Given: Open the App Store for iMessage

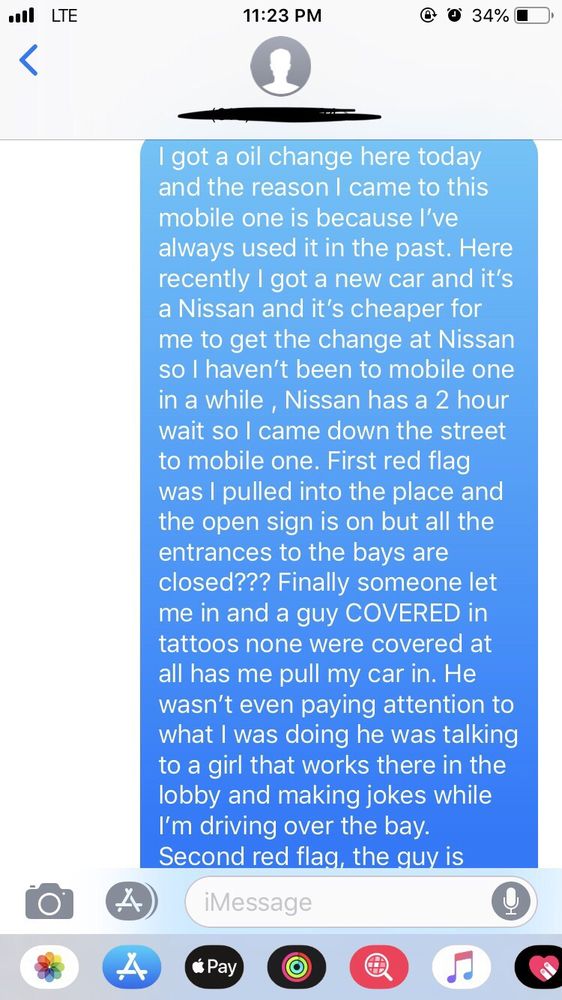Looking at the screenshot, I should tap(132, 967).
